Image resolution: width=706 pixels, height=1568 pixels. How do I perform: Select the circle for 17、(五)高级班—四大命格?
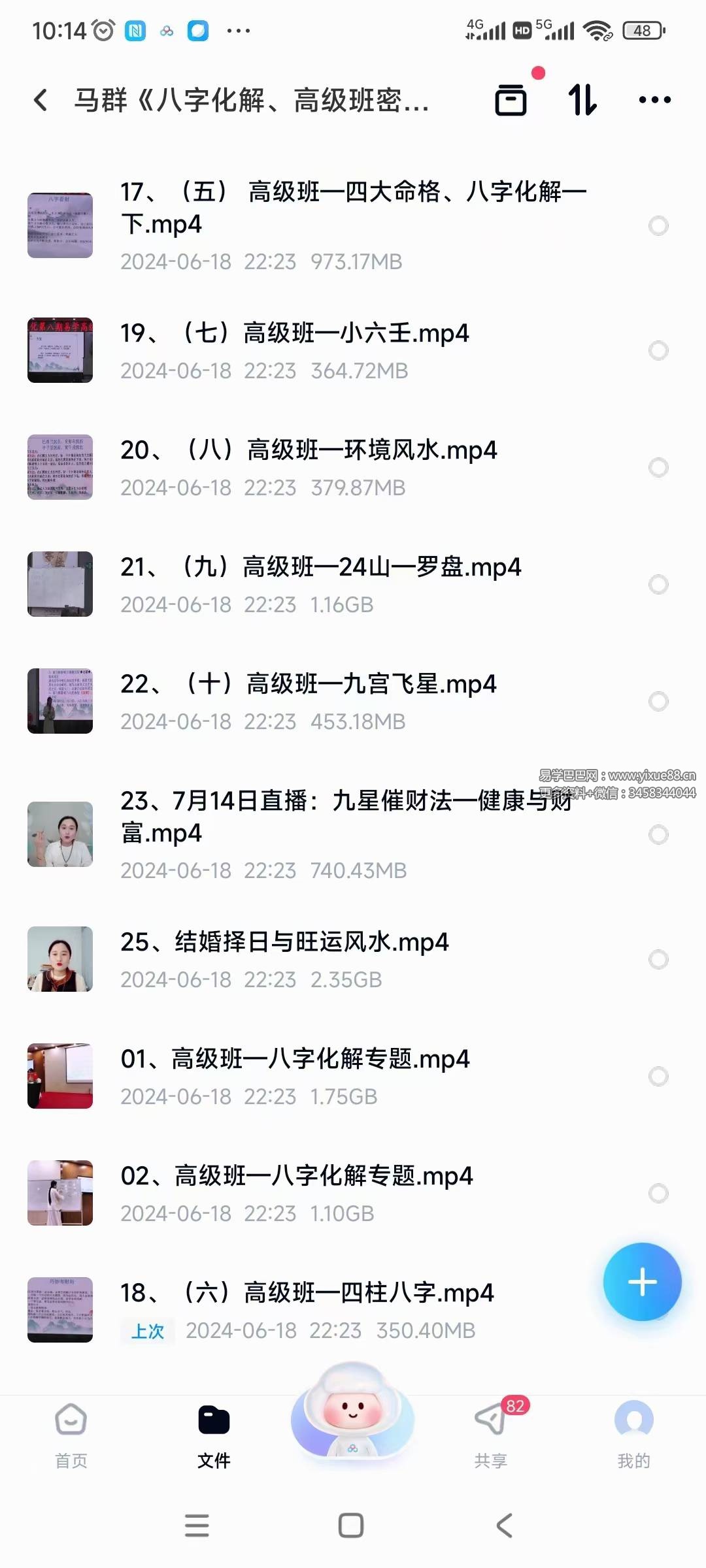click(658, 226)
